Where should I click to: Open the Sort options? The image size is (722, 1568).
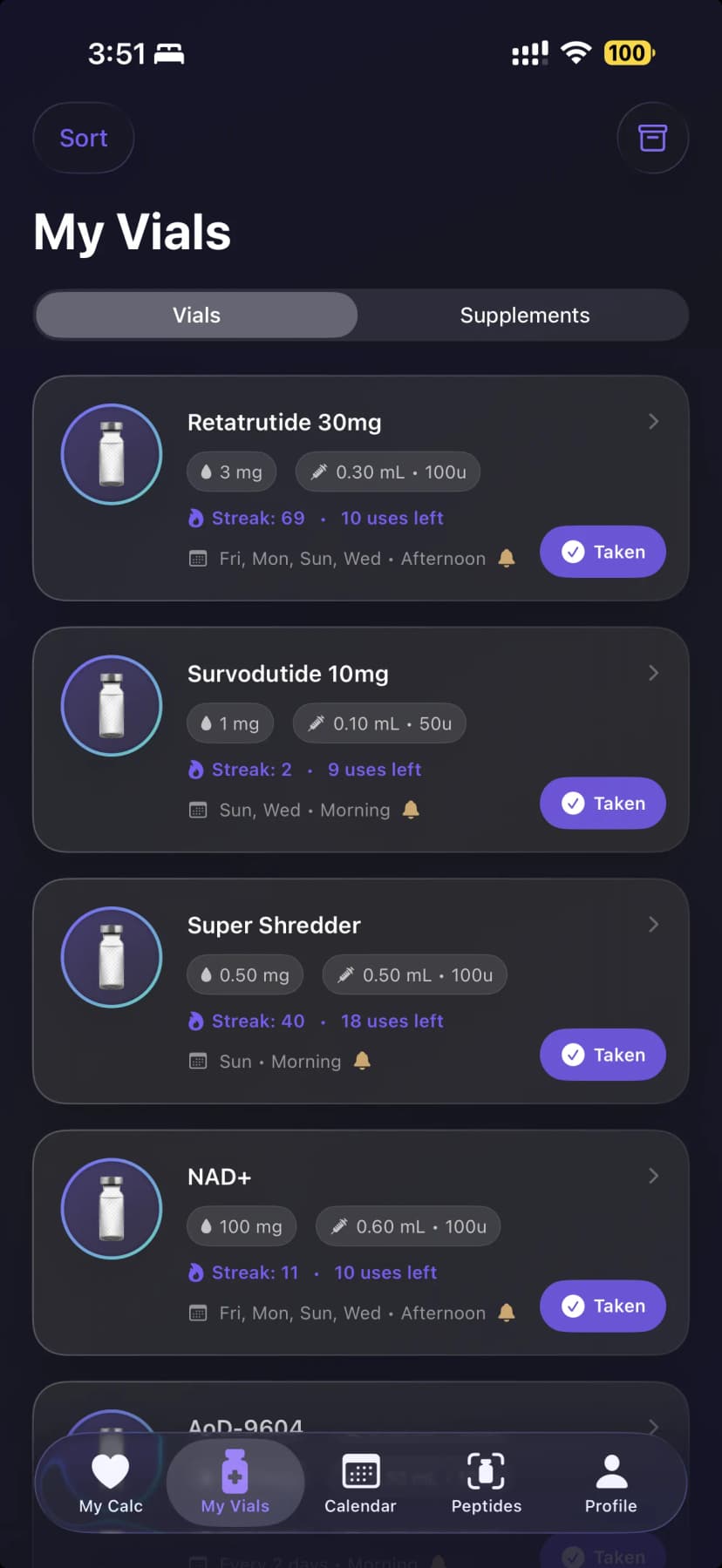tap(83, 138)
